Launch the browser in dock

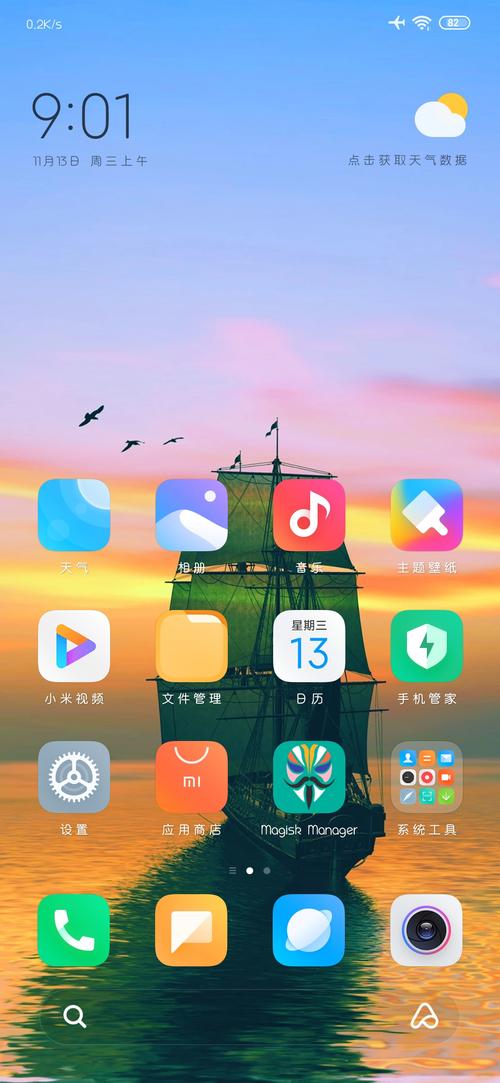(x=309, y=930)
